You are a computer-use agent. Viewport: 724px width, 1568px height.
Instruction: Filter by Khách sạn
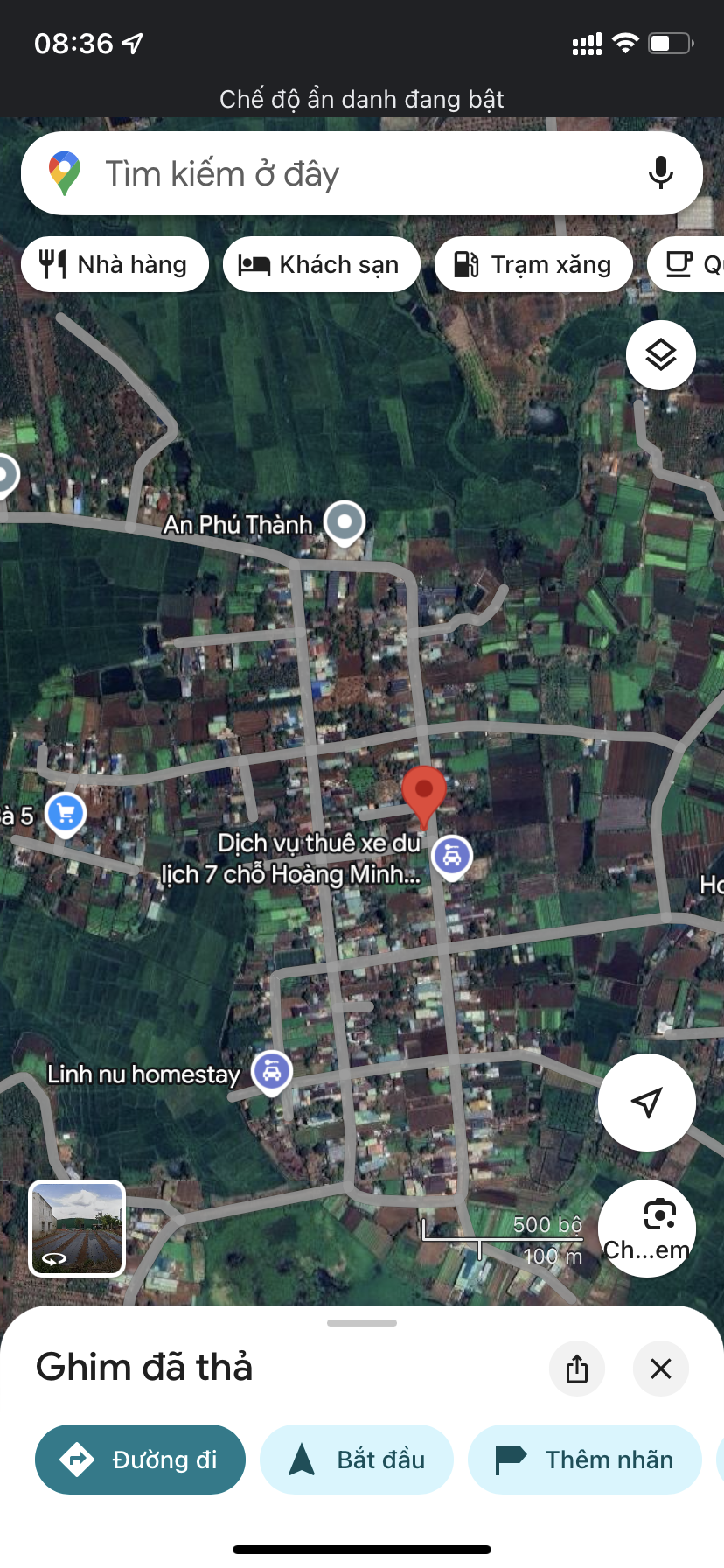[x=321, y=264]
